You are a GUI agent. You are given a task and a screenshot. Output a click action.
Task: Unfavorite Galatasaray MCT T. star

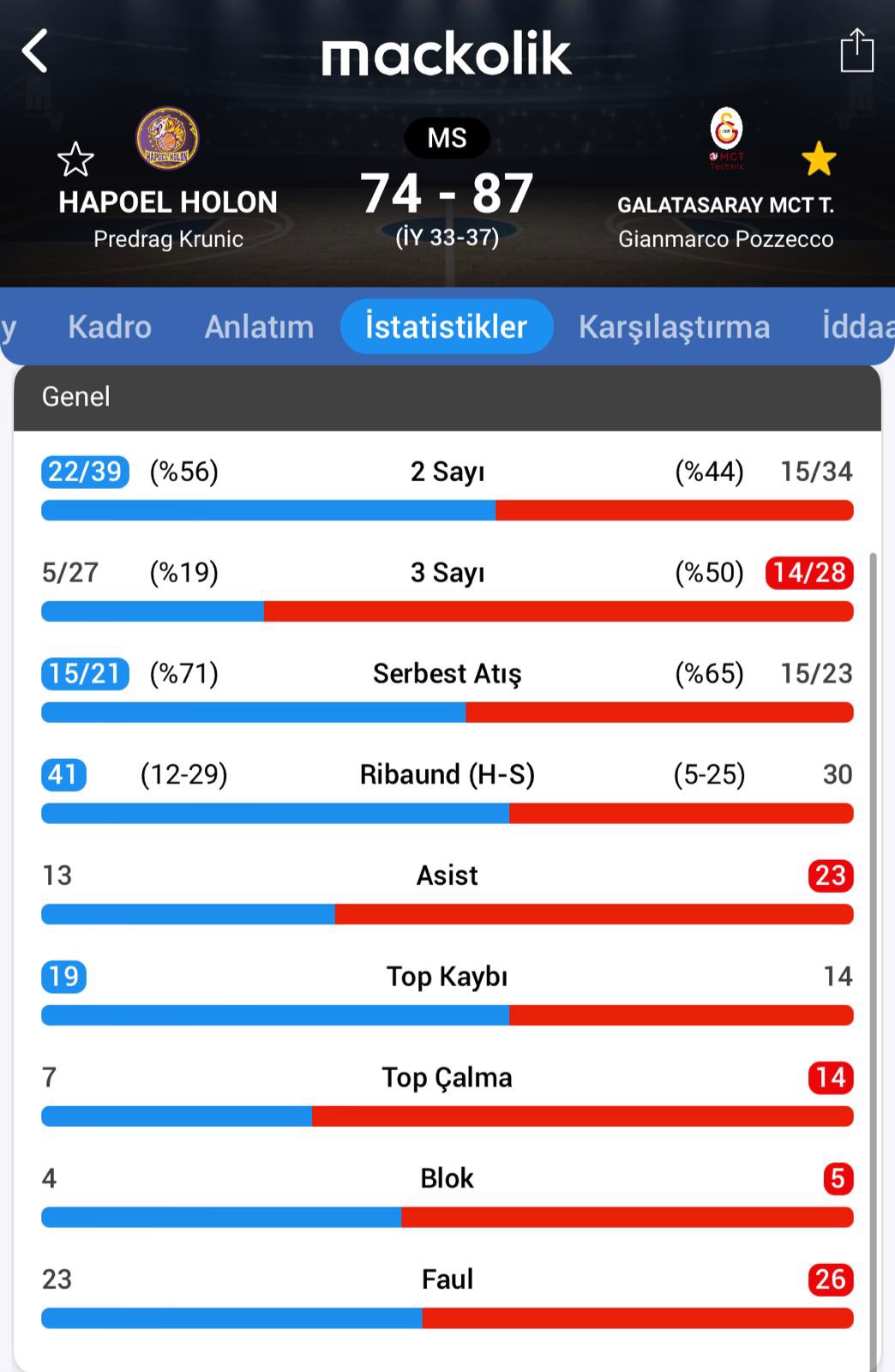819,159
